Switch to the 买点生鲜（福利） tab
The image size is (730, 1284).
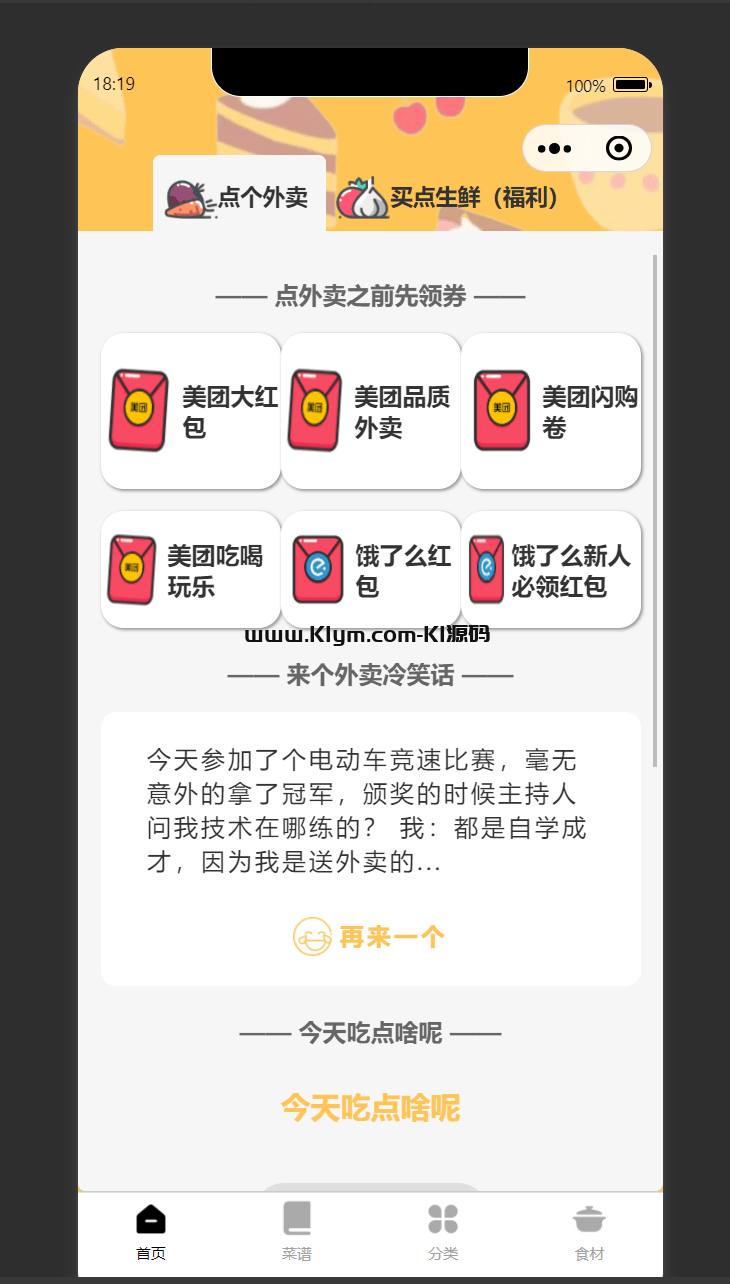click(447, 197)
